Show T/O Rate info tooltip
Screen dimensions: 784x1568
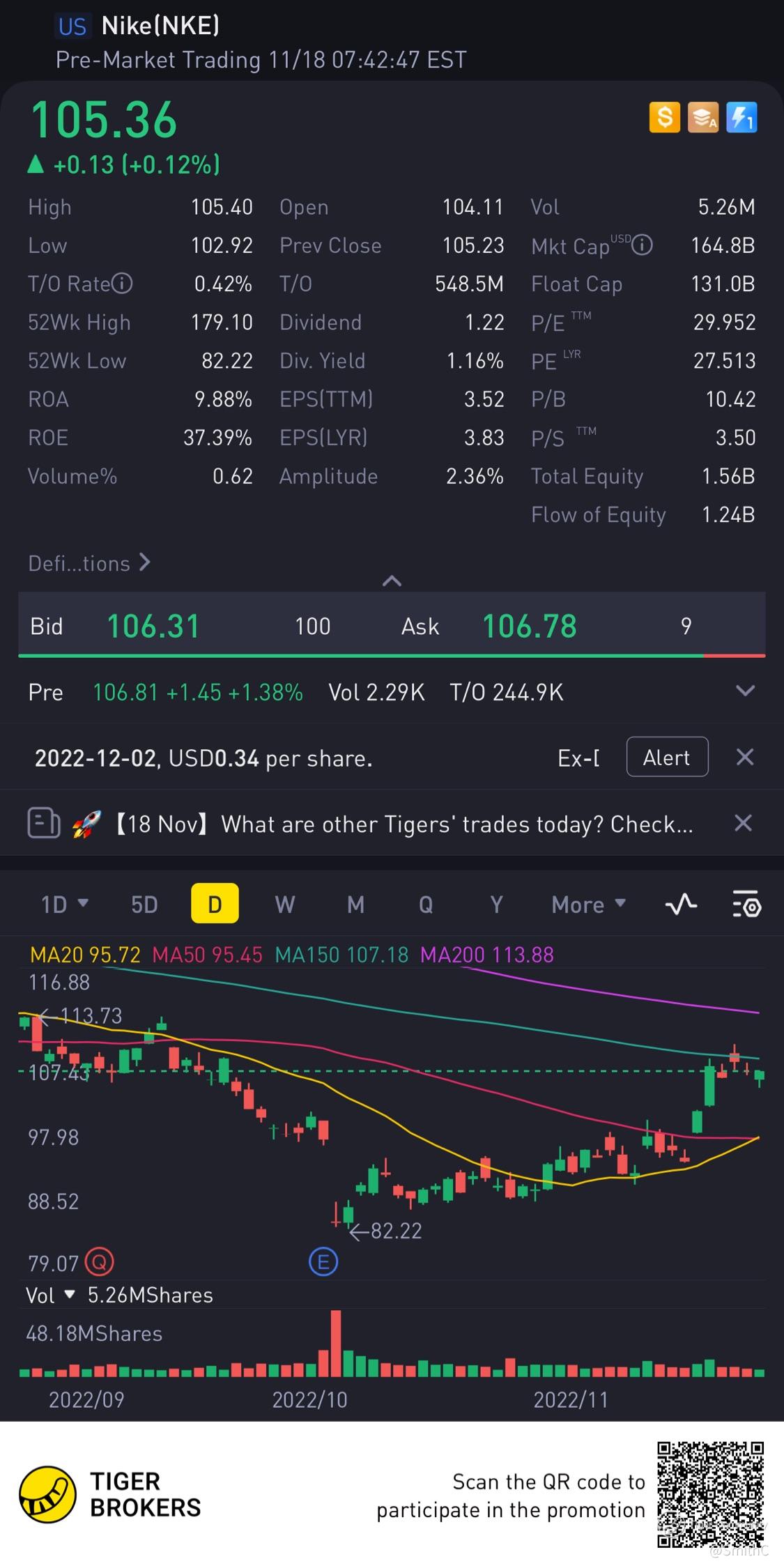point(122,284)
